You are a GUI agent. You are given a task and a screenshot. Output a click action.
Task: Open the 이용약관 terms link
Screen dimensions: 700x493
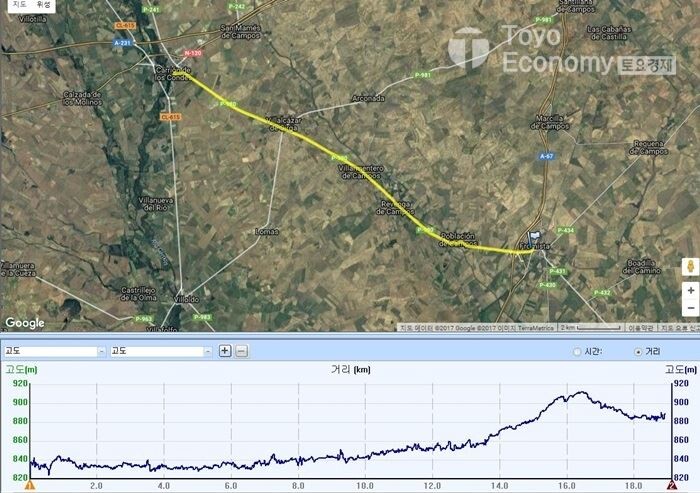tap(641, 327)
